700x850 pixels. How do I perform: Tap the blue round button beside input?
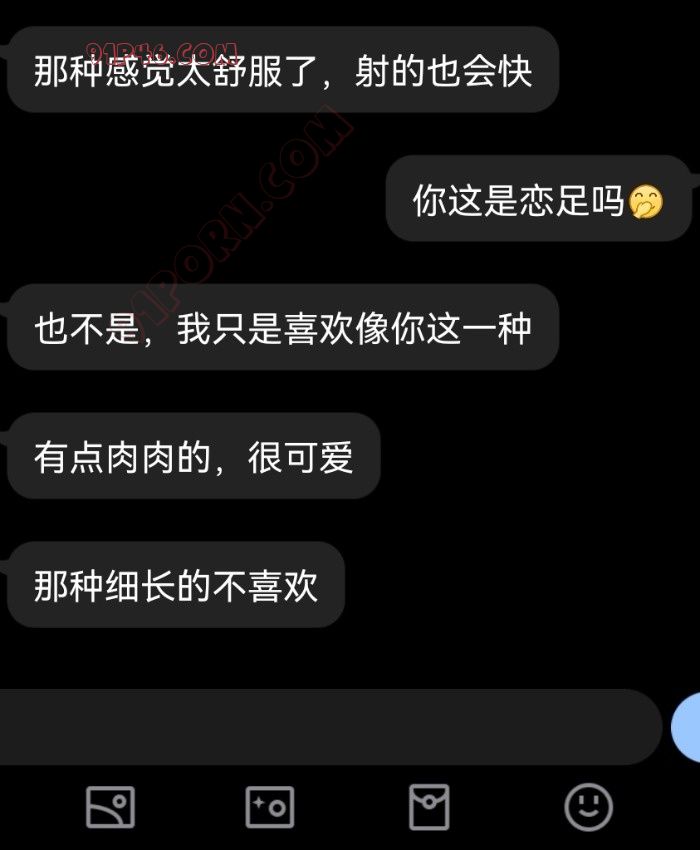point(688,728)
